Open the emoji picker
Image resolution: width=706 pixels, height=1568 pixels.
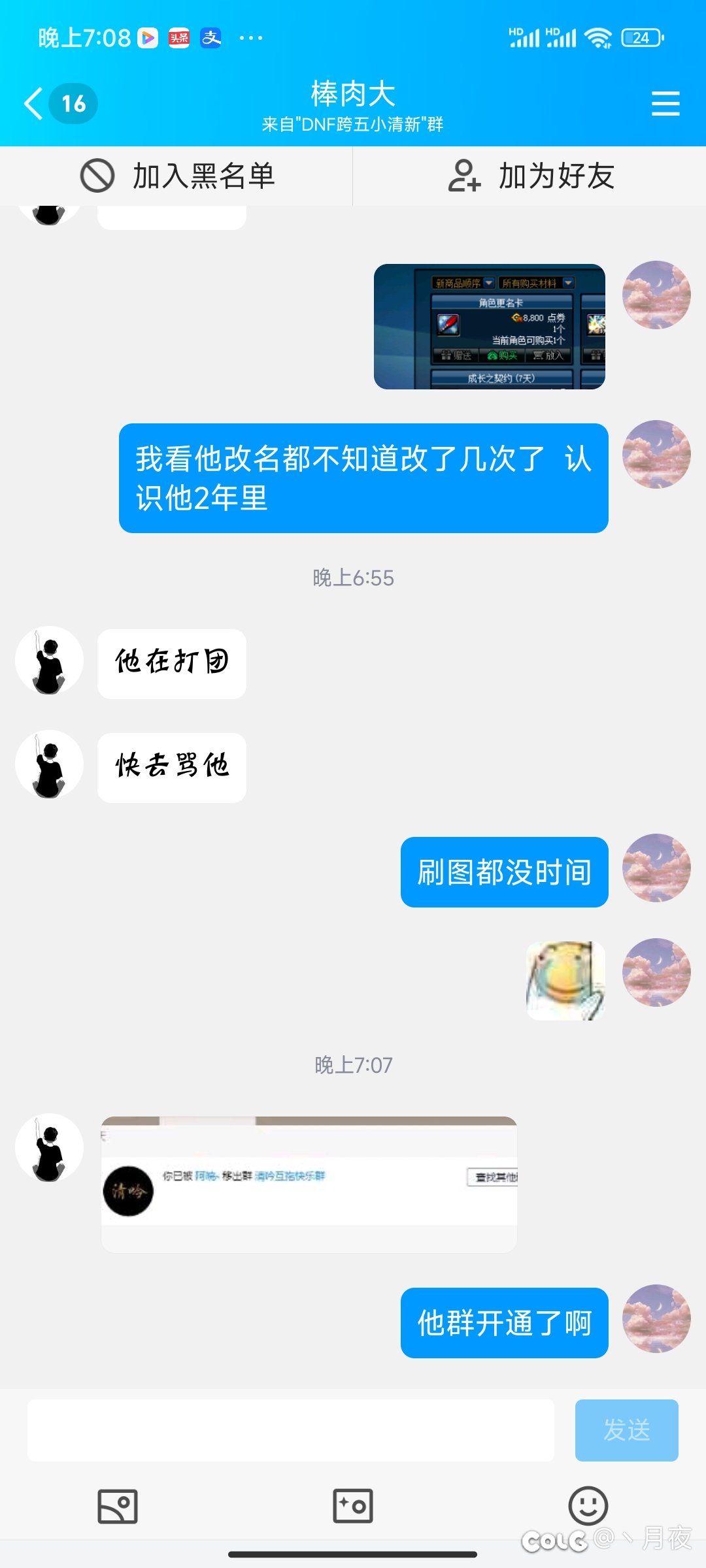tap(588, 1506)
